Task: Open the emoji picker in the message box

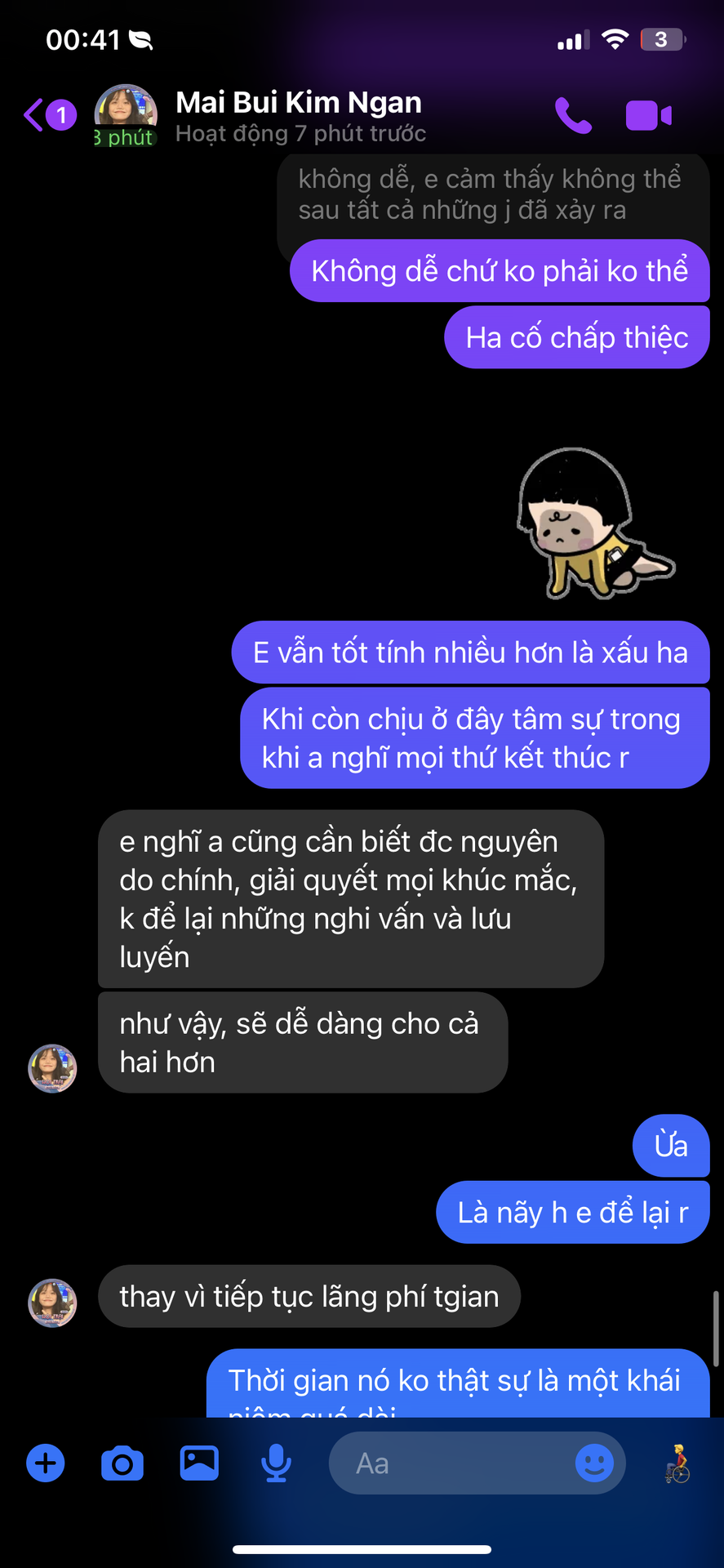Action: point(594,1463)
